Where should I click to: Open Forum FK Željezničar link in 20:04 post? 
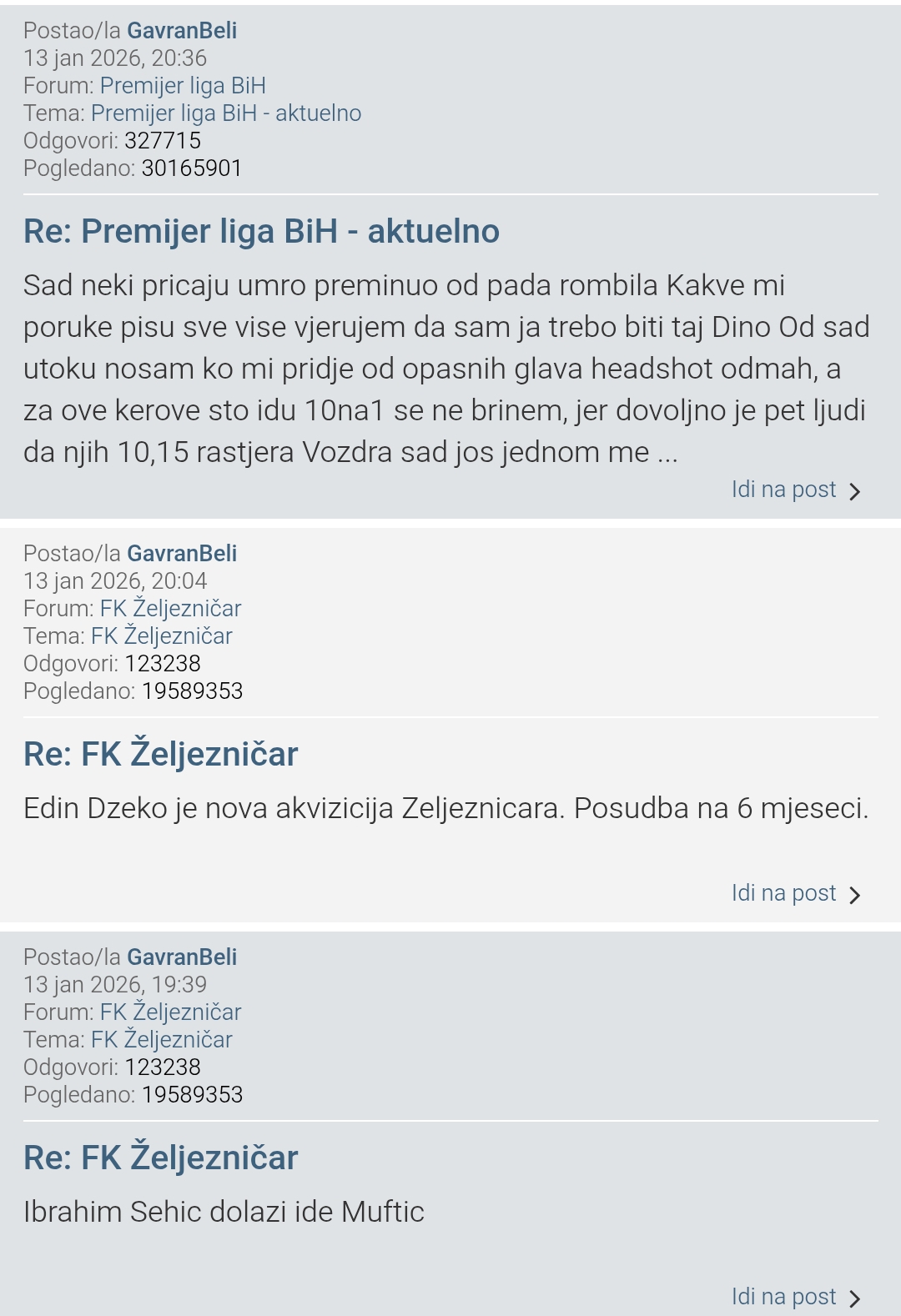(x=170, y=609)
